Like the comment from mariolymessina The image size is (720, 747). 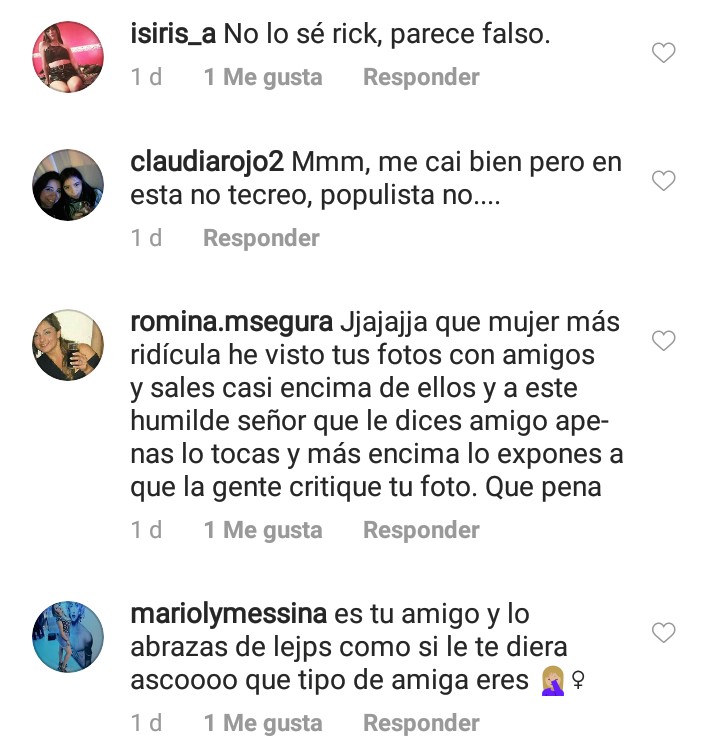[664, 632]
